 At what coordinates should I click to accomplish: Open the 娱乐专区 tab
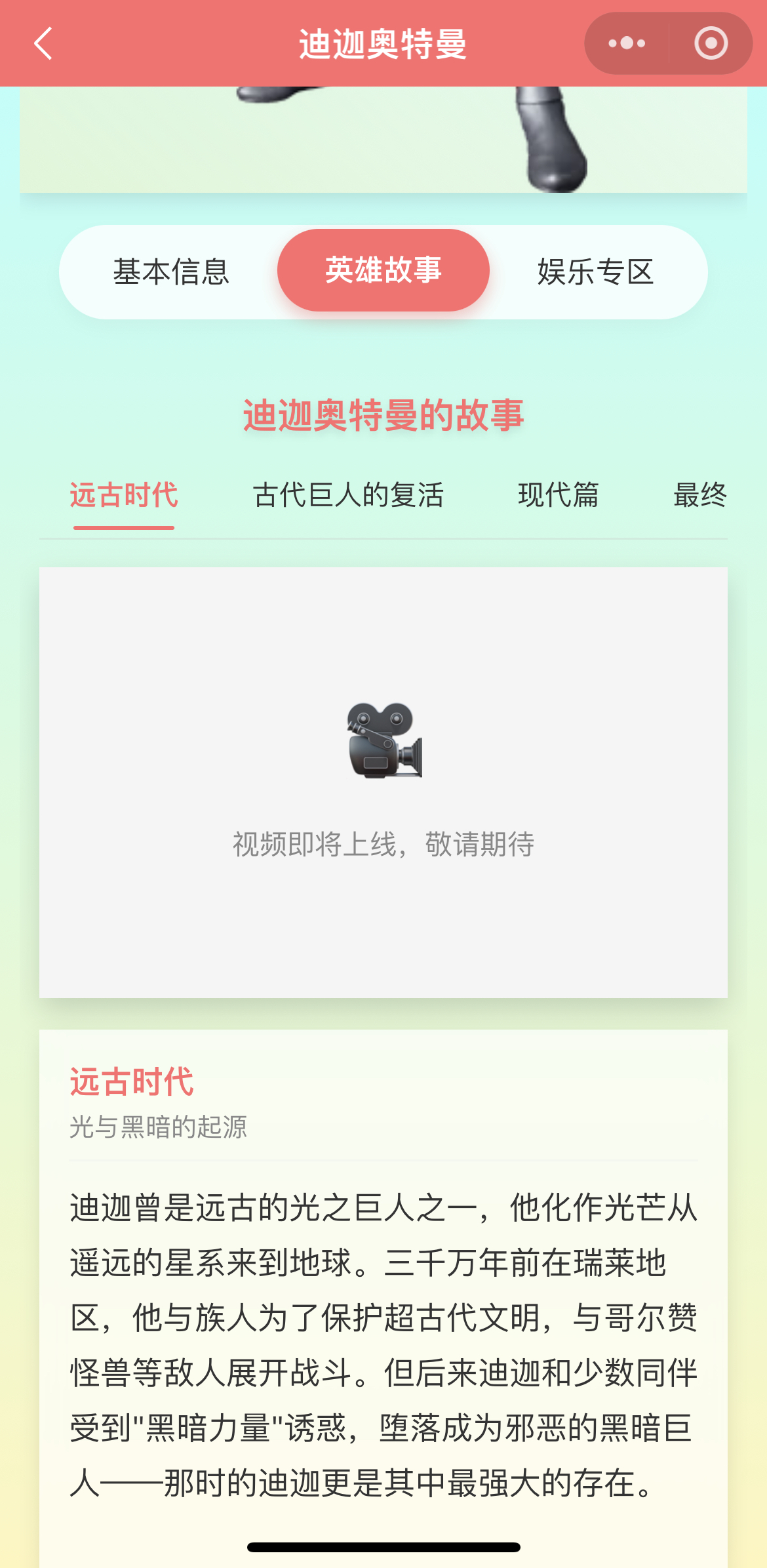[x=595, y=271]
